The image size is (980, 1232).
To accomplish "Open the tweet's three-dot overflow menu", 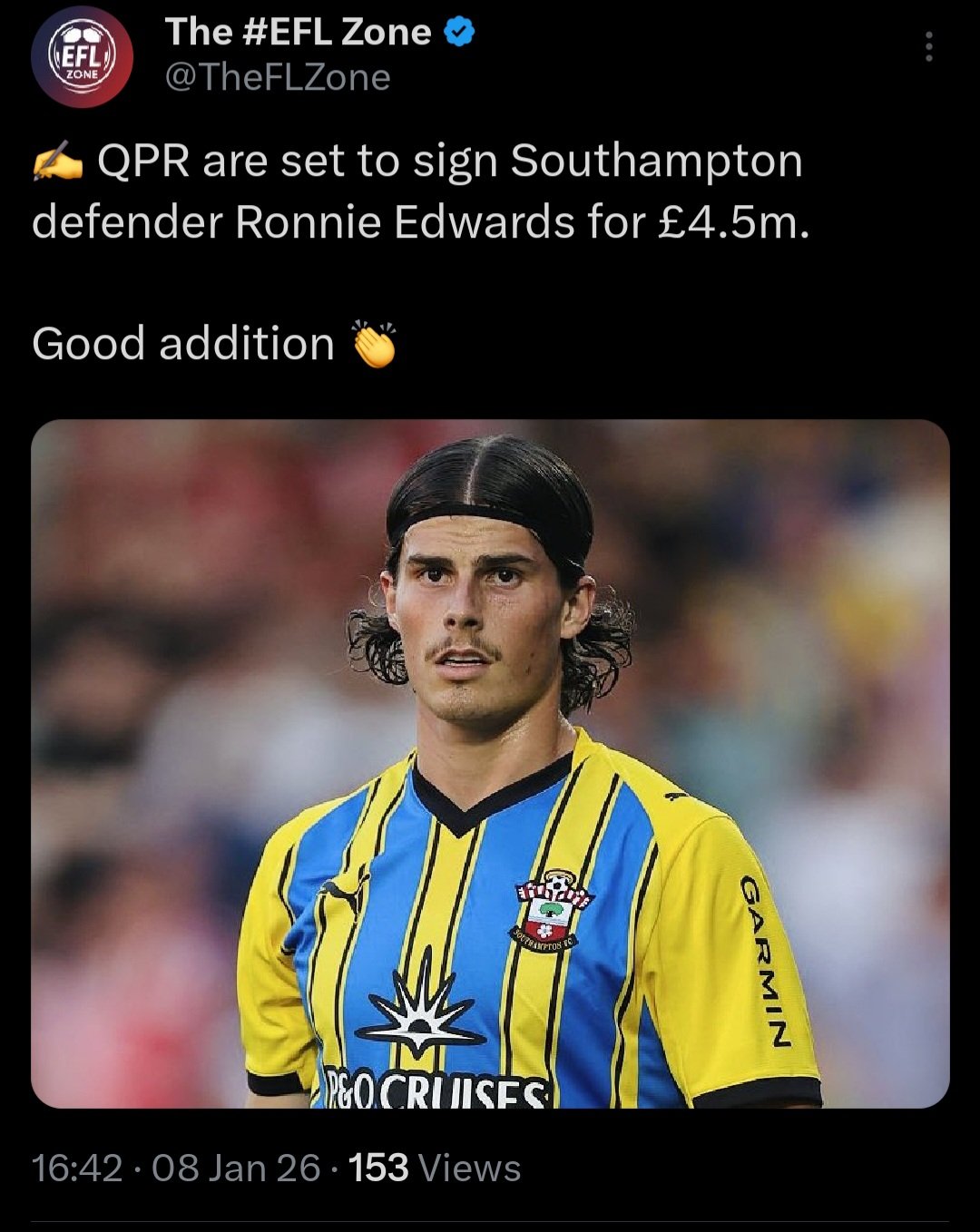I will pos(928,46).
